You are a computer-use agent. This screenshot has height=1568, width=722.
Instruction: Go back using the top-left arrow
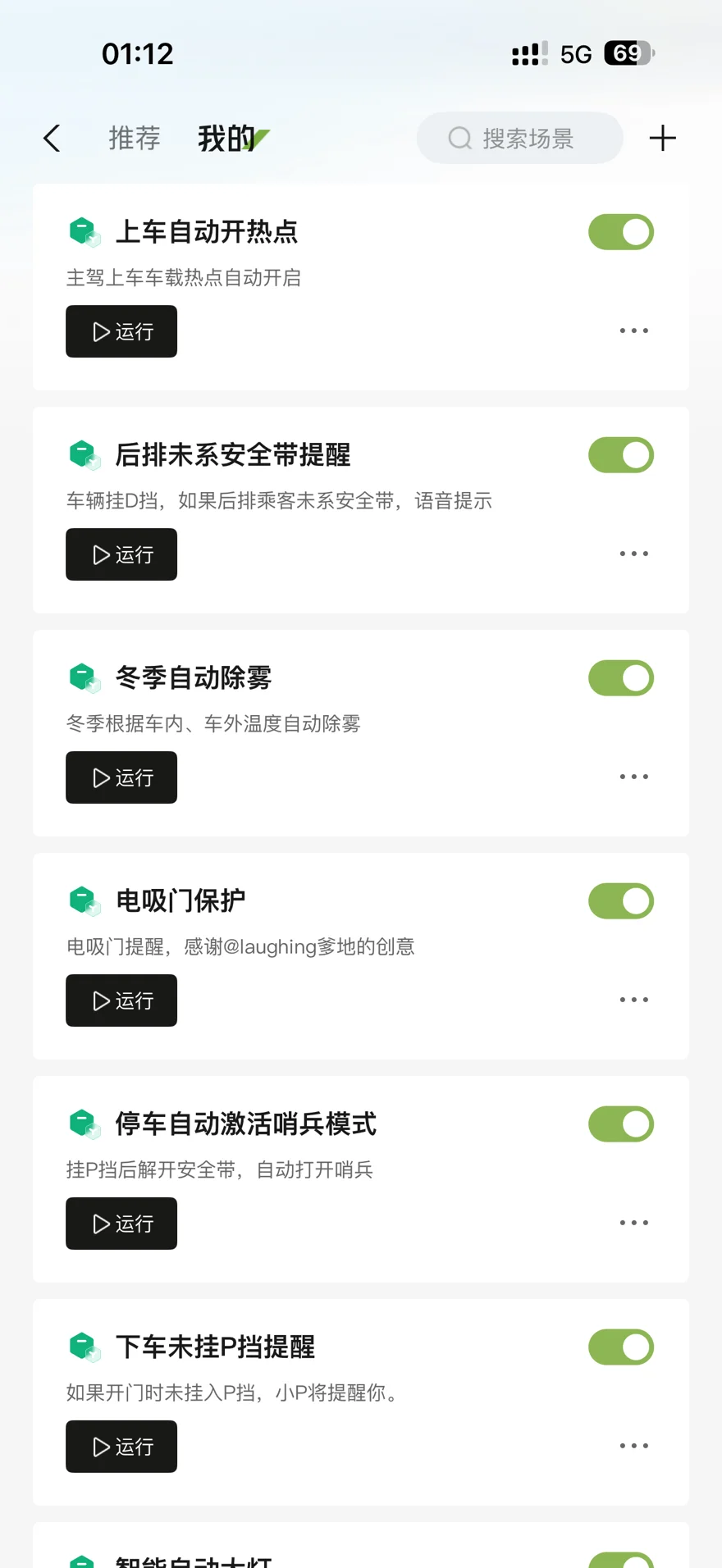click(x=52, y=139)
